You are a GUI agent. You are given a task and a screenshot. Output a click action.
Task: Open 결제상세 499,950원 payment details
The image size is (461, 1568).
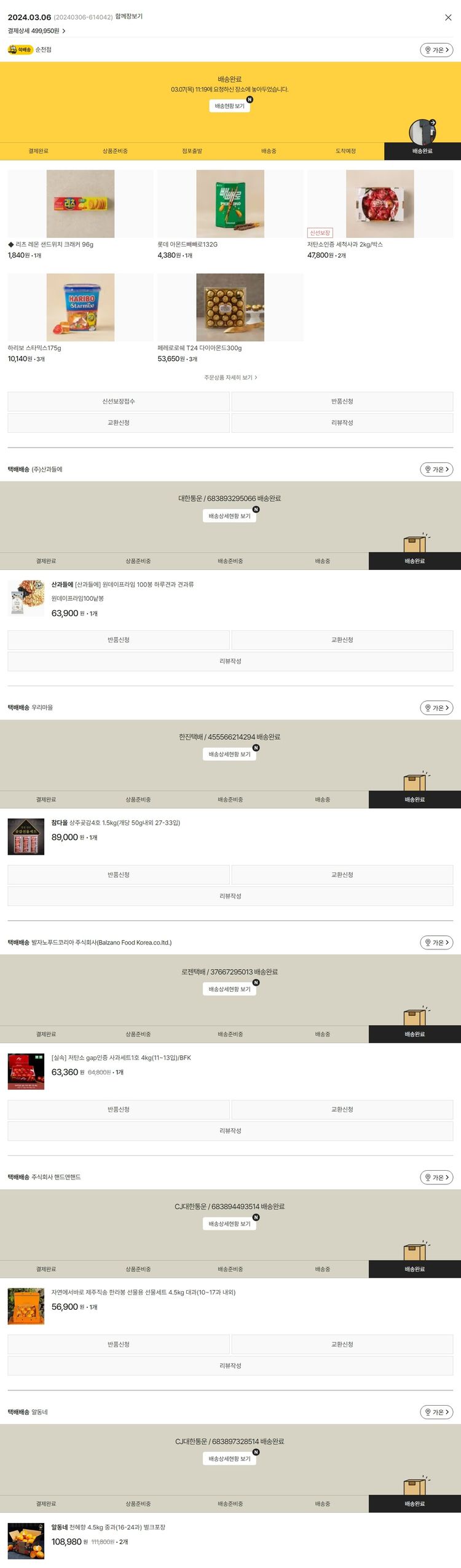(36, 31)
